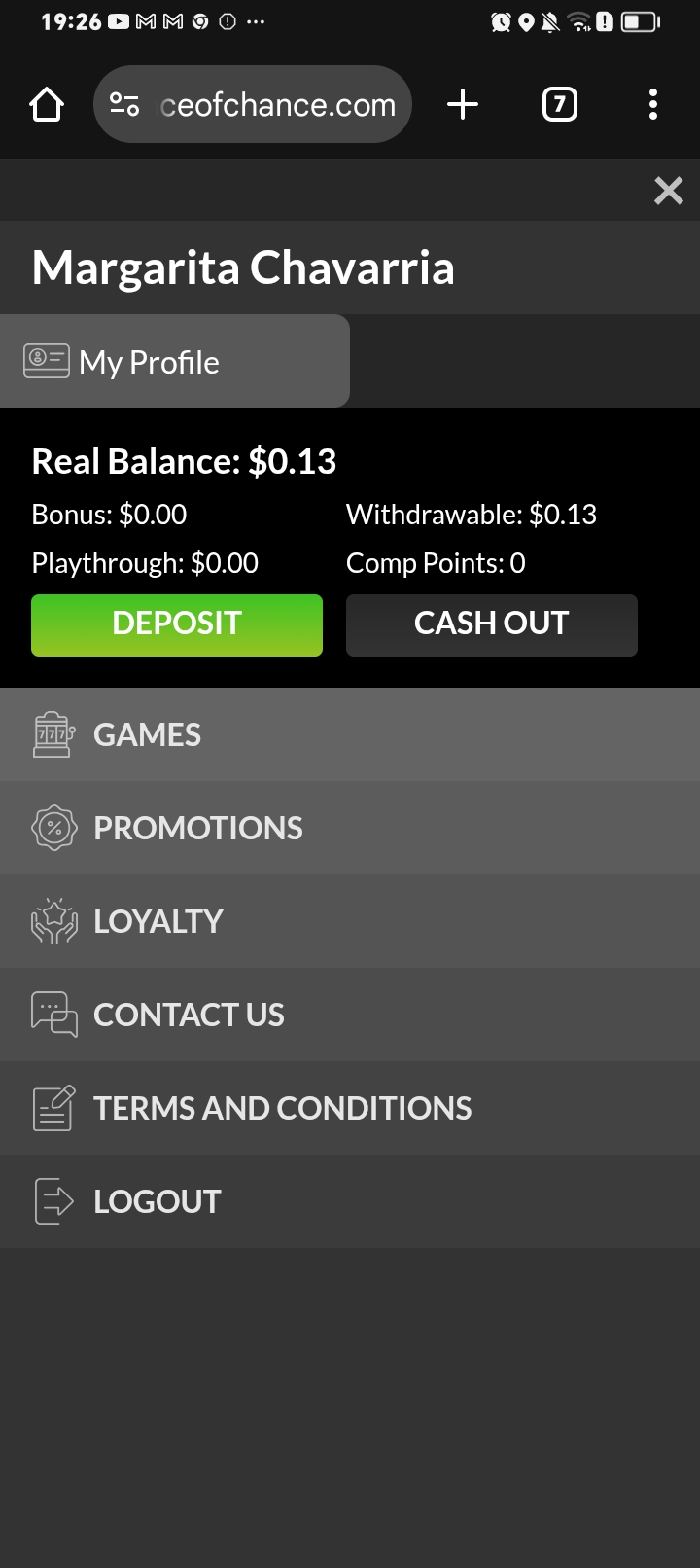This screenshot has height=1568, width=700.
Task: Select Contact Us
Action: point(189,1015)
